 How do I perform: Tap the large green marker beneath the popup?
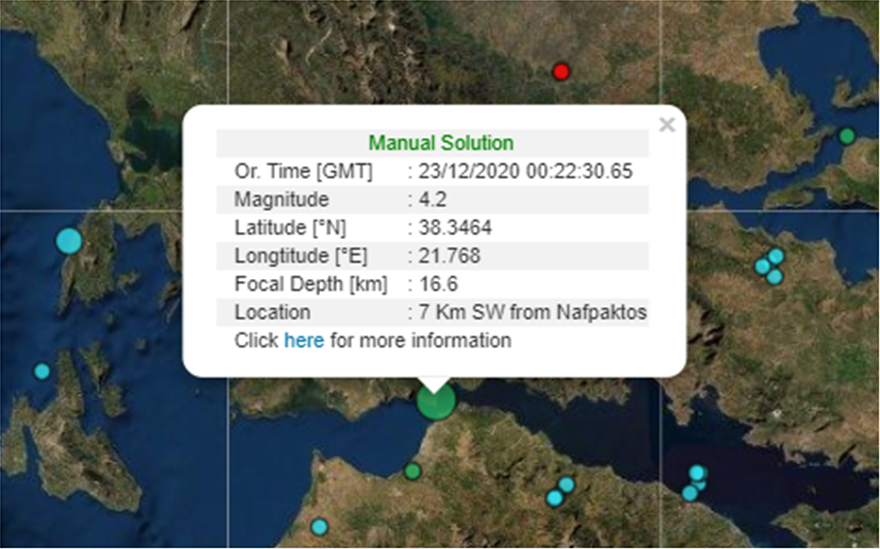436,401
